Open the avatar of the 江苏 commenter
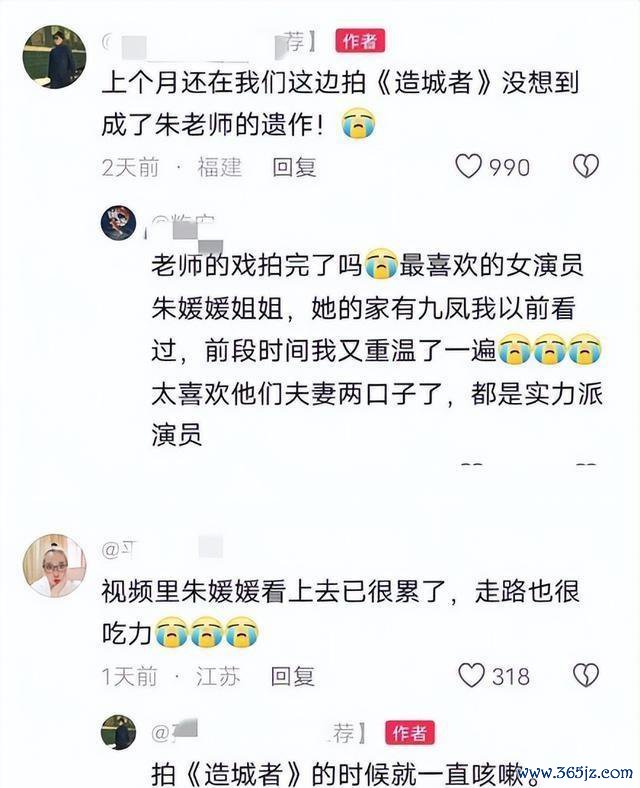The image size is (640, 788). 54,566
